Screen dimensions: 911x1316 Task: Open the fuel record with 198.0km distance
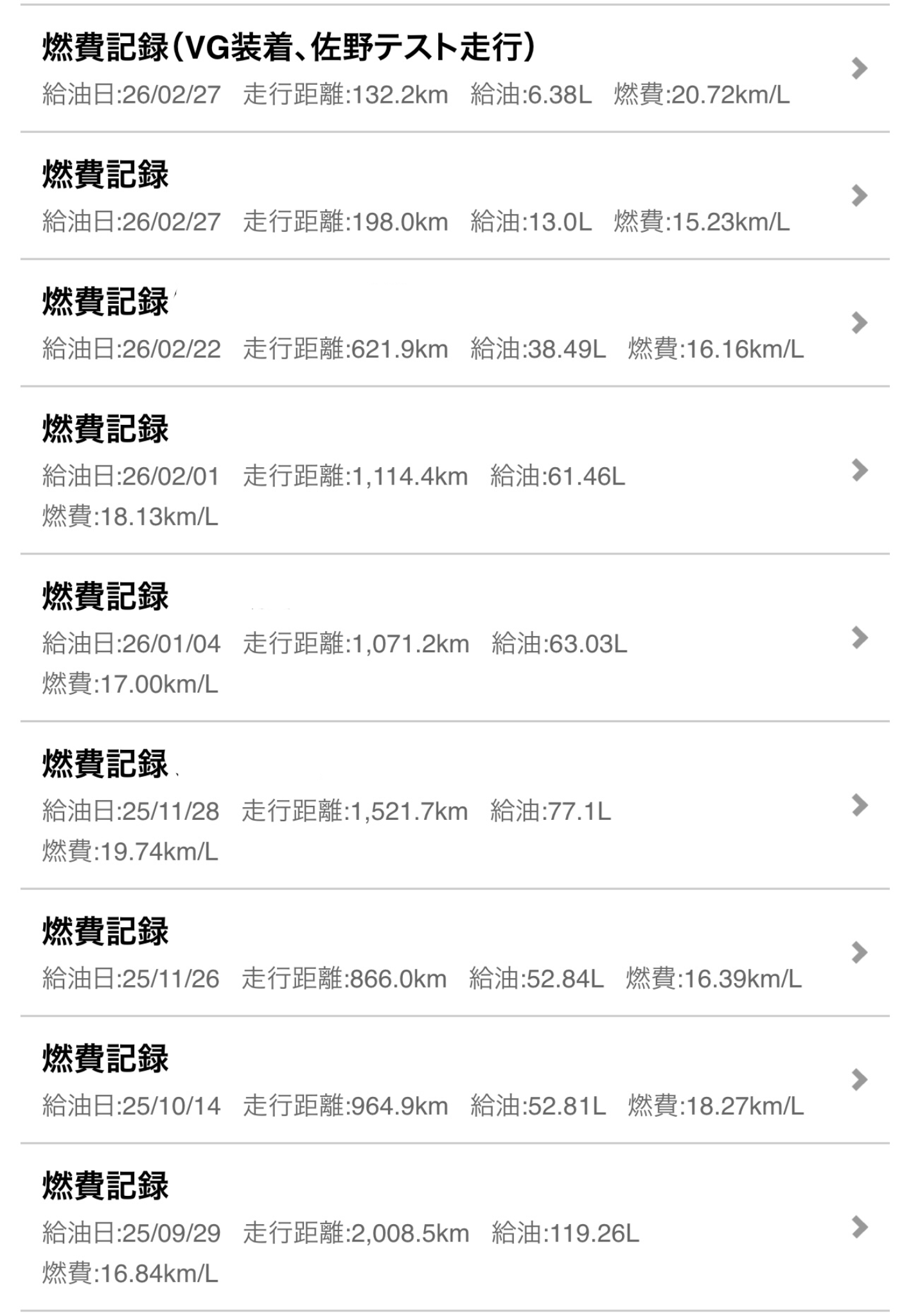[x=455, y=196]
